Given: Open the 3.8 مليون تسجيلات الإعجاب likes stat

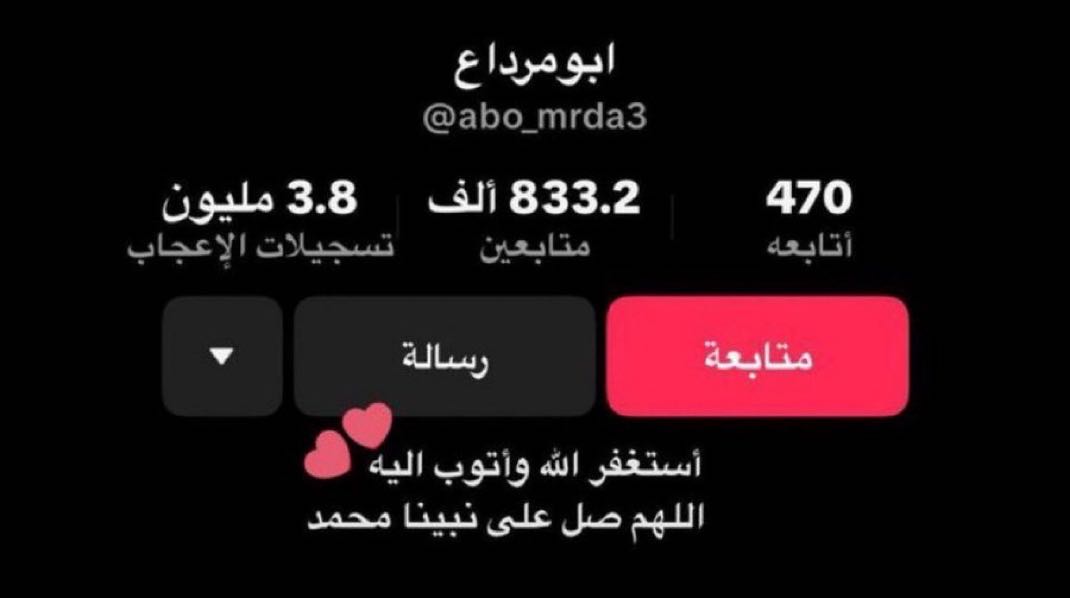Looking at the screenshot, I should 261,218.
